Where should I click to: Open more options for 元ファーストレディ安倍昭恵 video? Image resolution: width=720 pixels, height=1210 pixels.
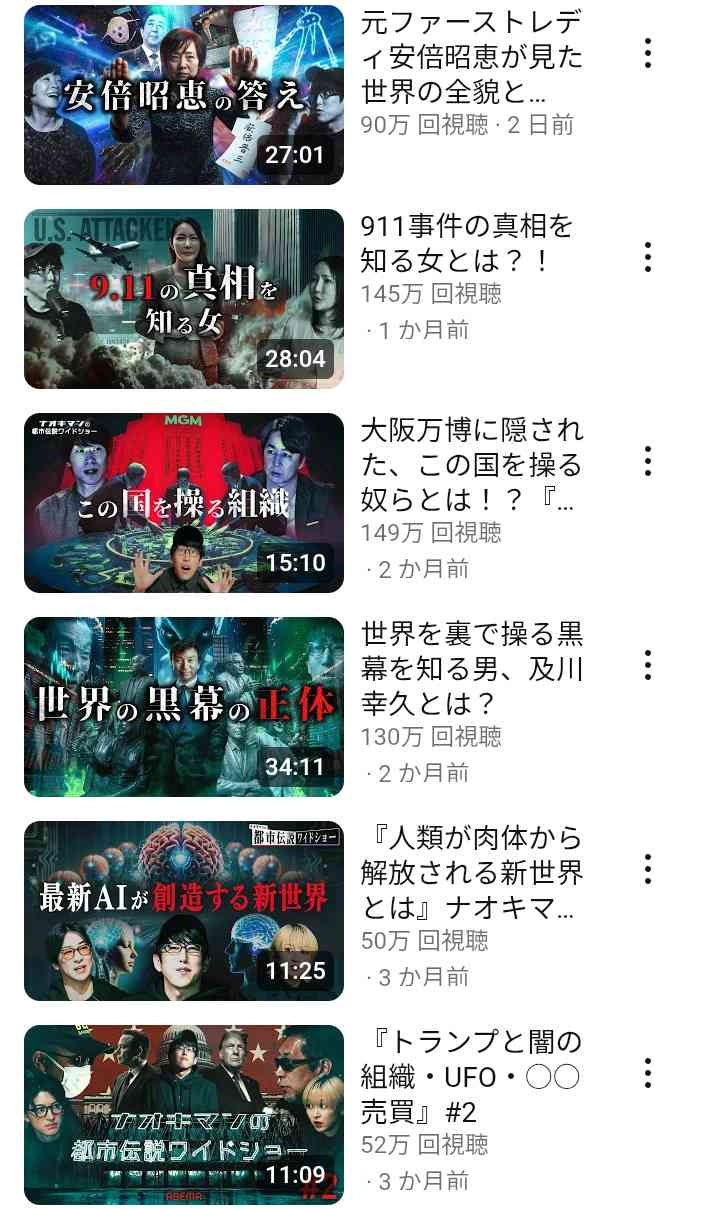[648, 53]
